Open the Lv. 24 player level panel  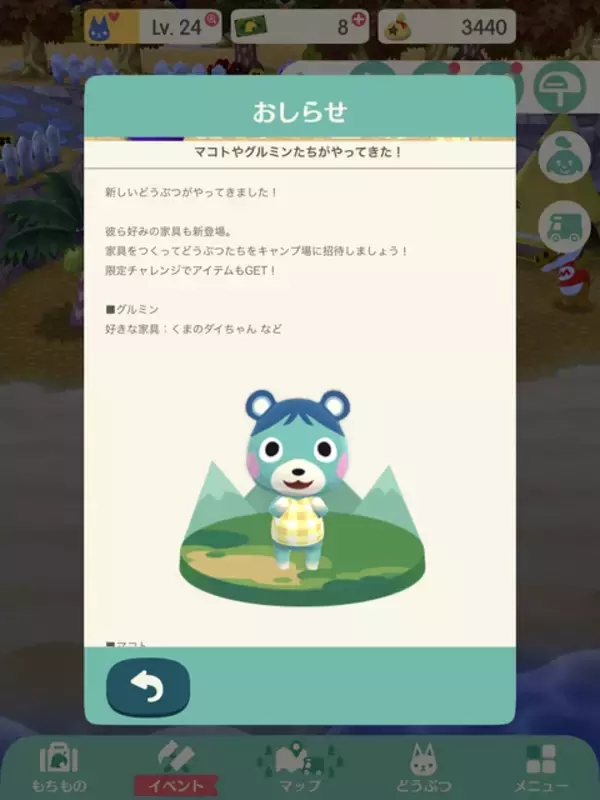click(x=155, y=27)
